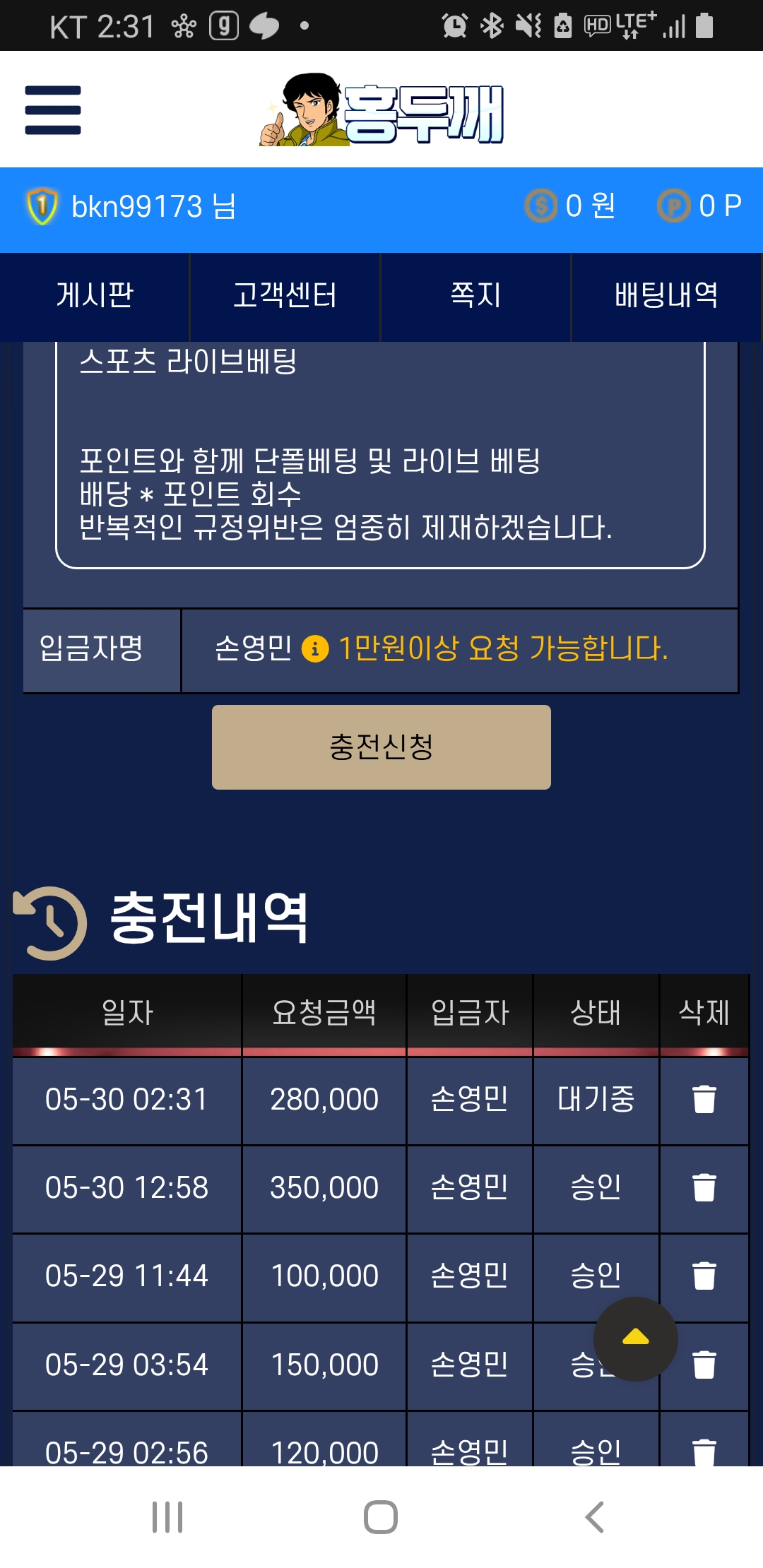
Task: Tap the 충전신청 button
Action: [x=381, y=747]
